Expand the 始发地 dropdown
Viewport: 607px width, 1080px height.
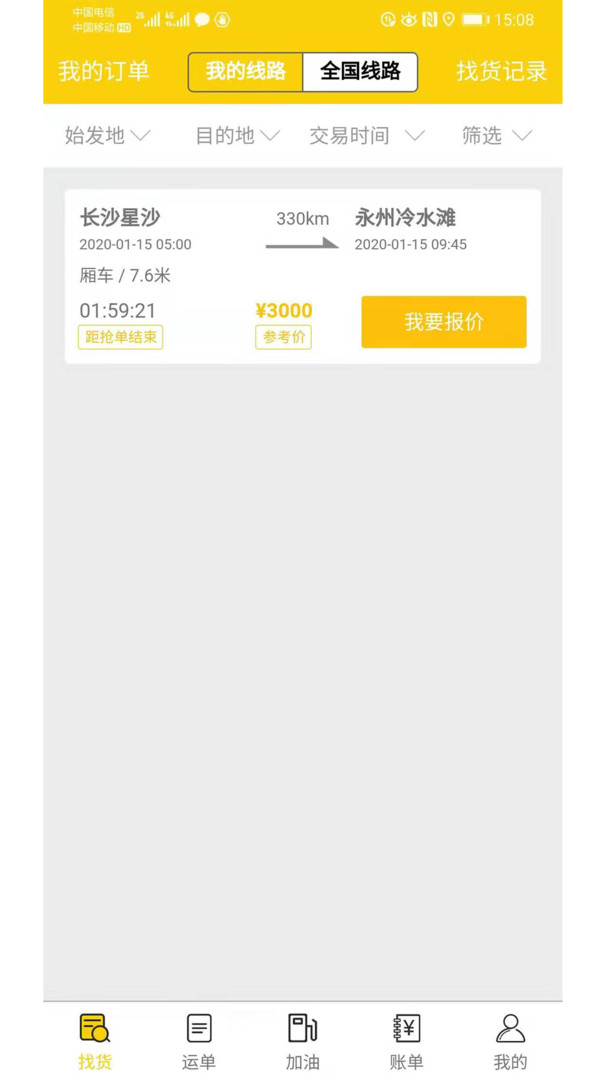click(x=107, y=136)
